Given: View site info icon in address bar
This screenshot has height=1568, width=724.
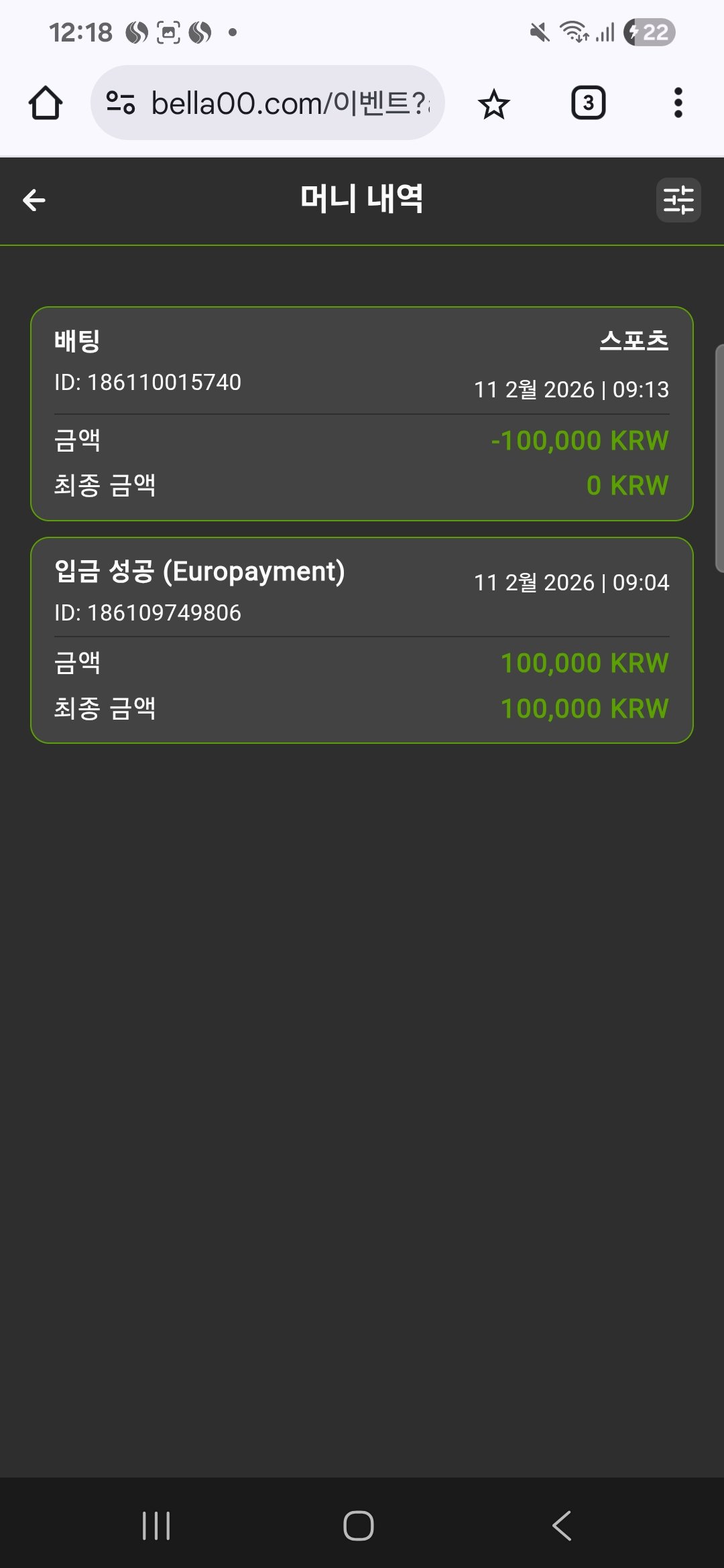Looking at the screenshot, I should (121, 103).
